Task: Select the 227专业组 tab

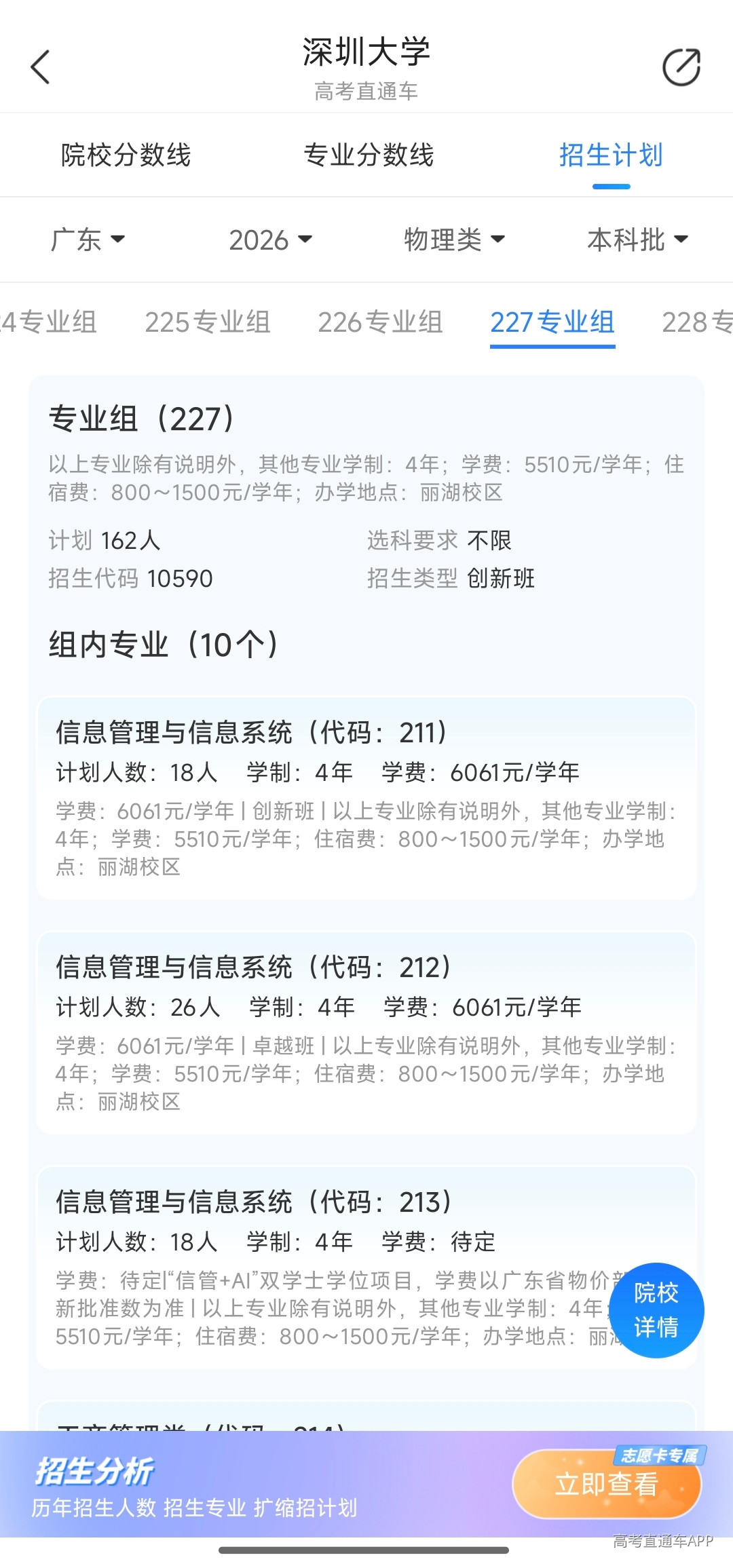Action: point(552,322)
